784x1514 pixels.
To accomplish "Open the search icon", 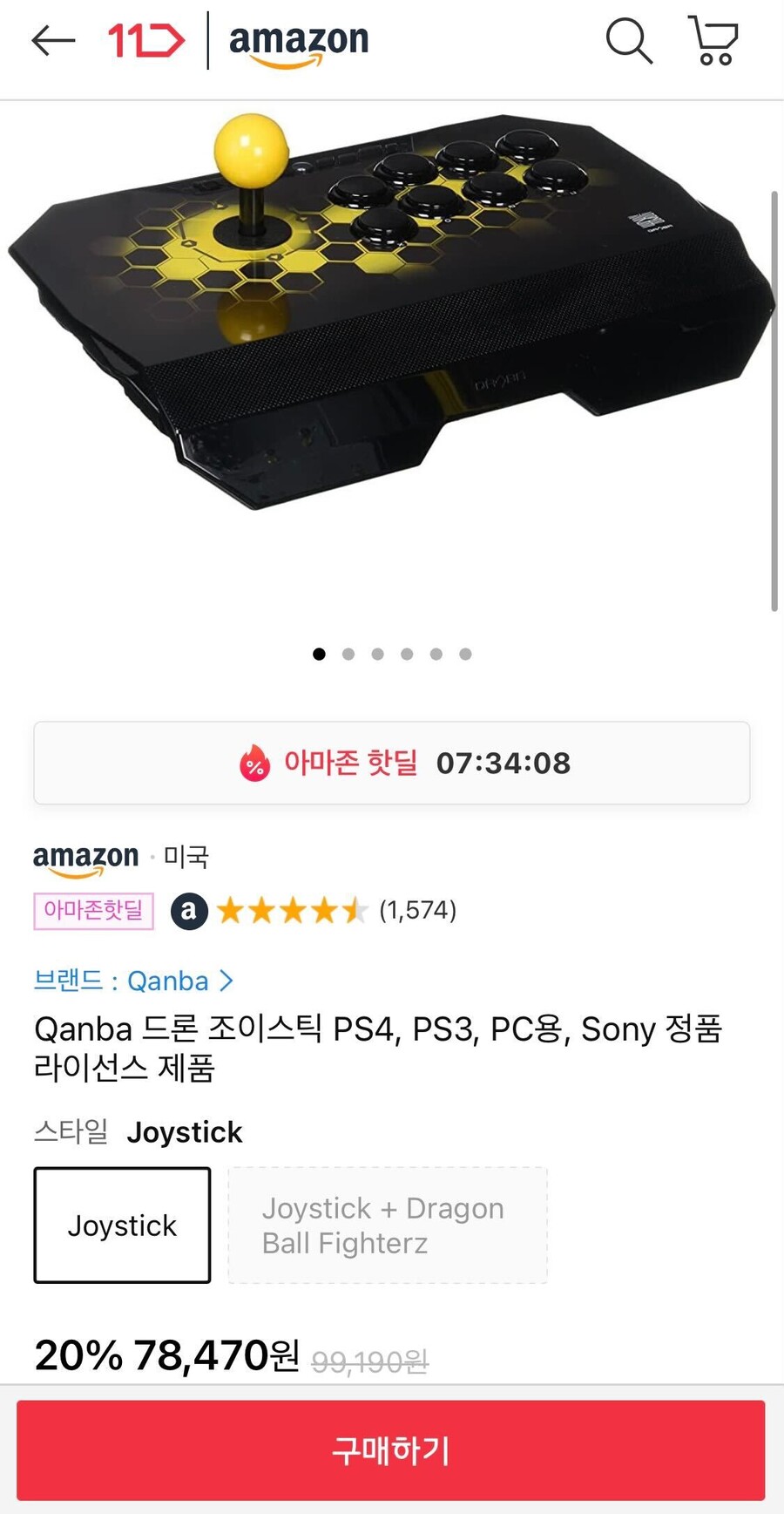I will (x=627, y=40).
